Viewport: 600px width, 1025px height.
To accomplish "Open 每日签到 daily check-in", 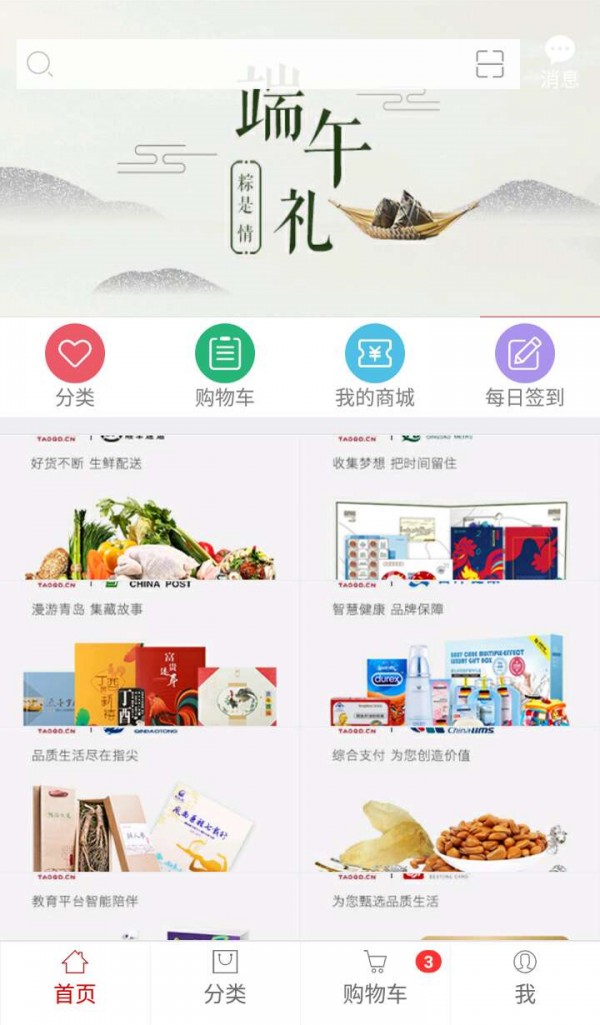I will (x=525, y=366).
